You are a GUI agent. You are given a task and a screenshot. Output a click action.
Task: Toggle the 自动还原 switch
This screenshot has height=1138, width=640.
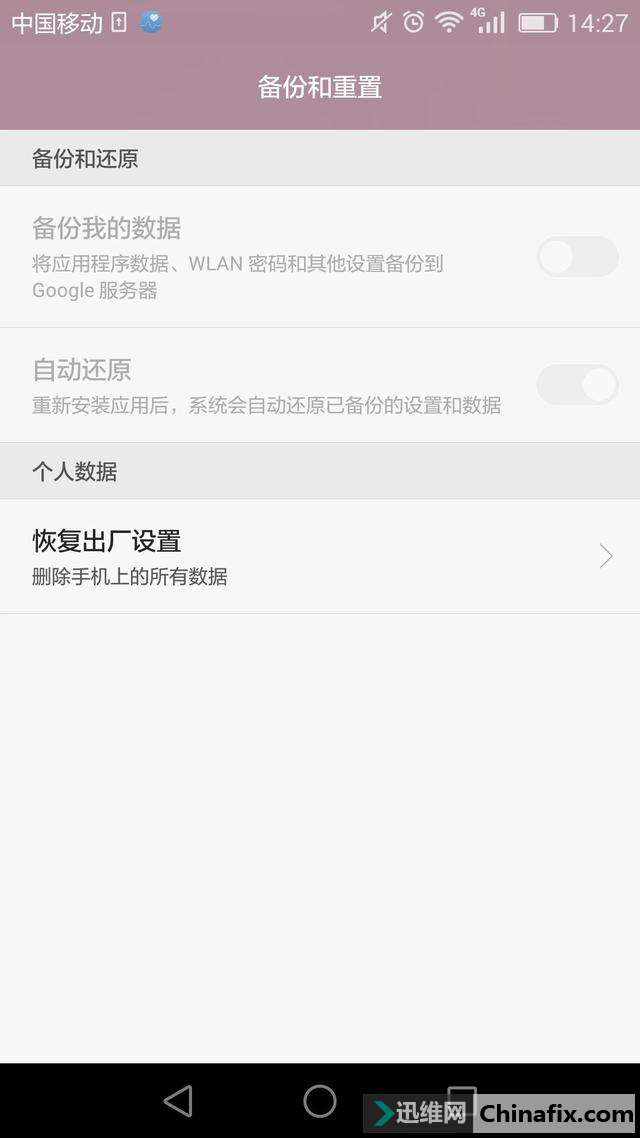point(577,385)
